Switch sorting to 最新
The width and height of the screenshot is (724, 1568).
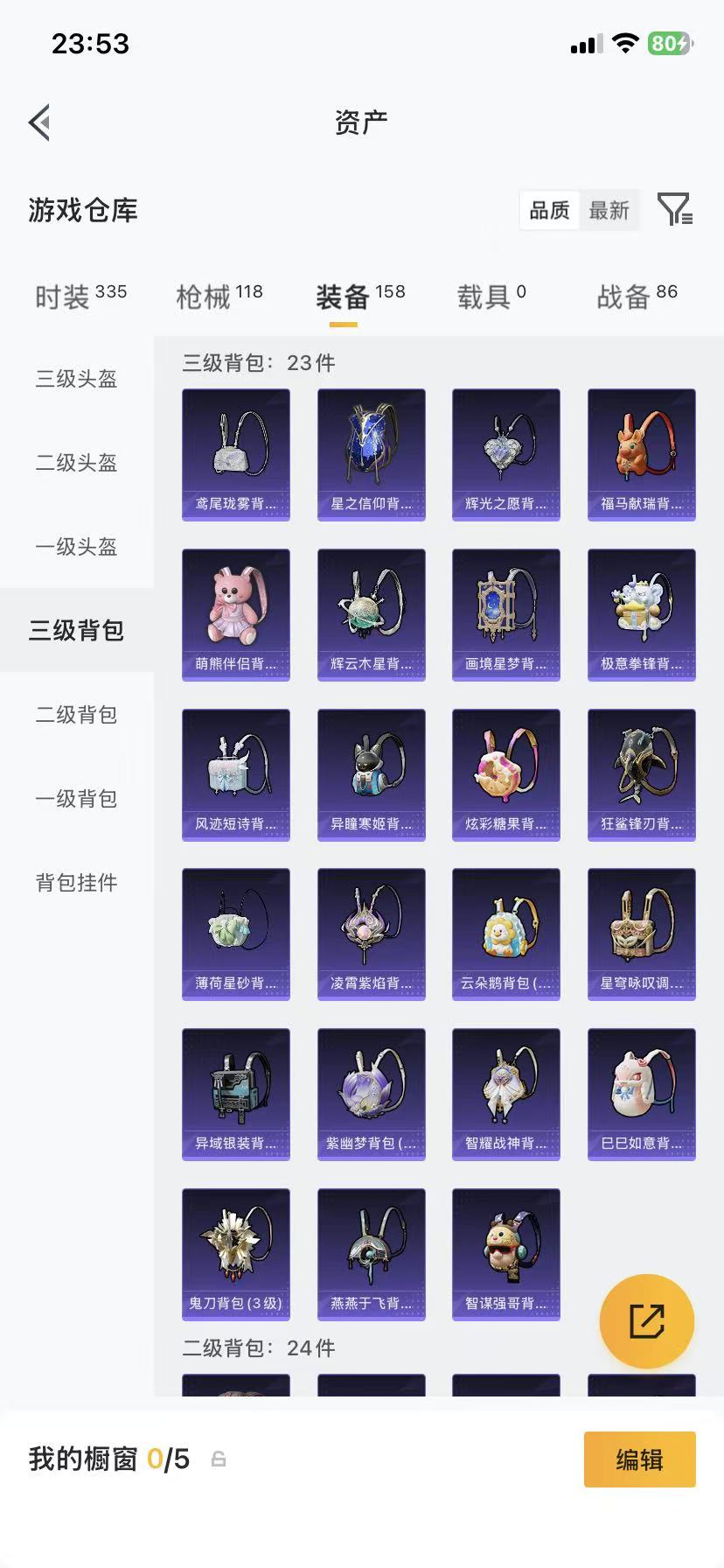pyautogui.click(x=610, y=210)
